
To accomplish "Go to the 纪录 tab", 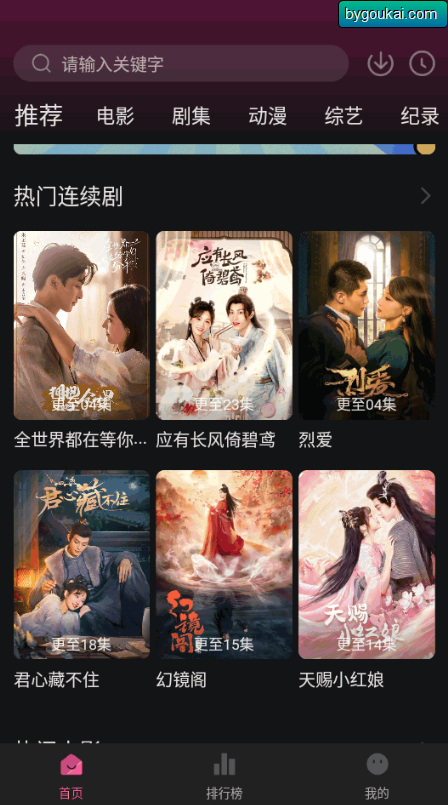I will coord(420,116).
